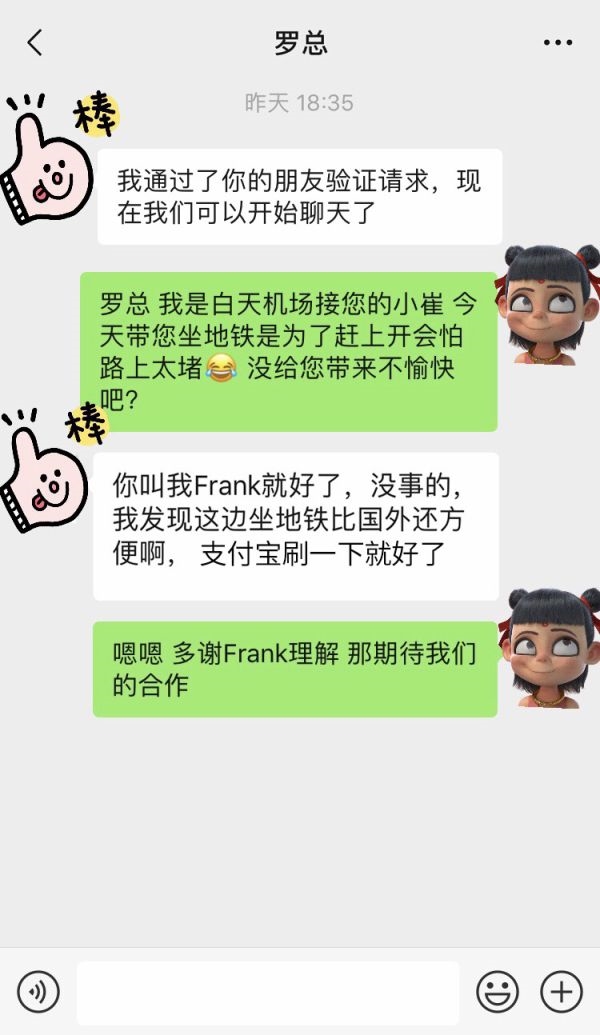Open the emoji sticker picker
This screenshot has height=1035, width=600.
point(497,992)
